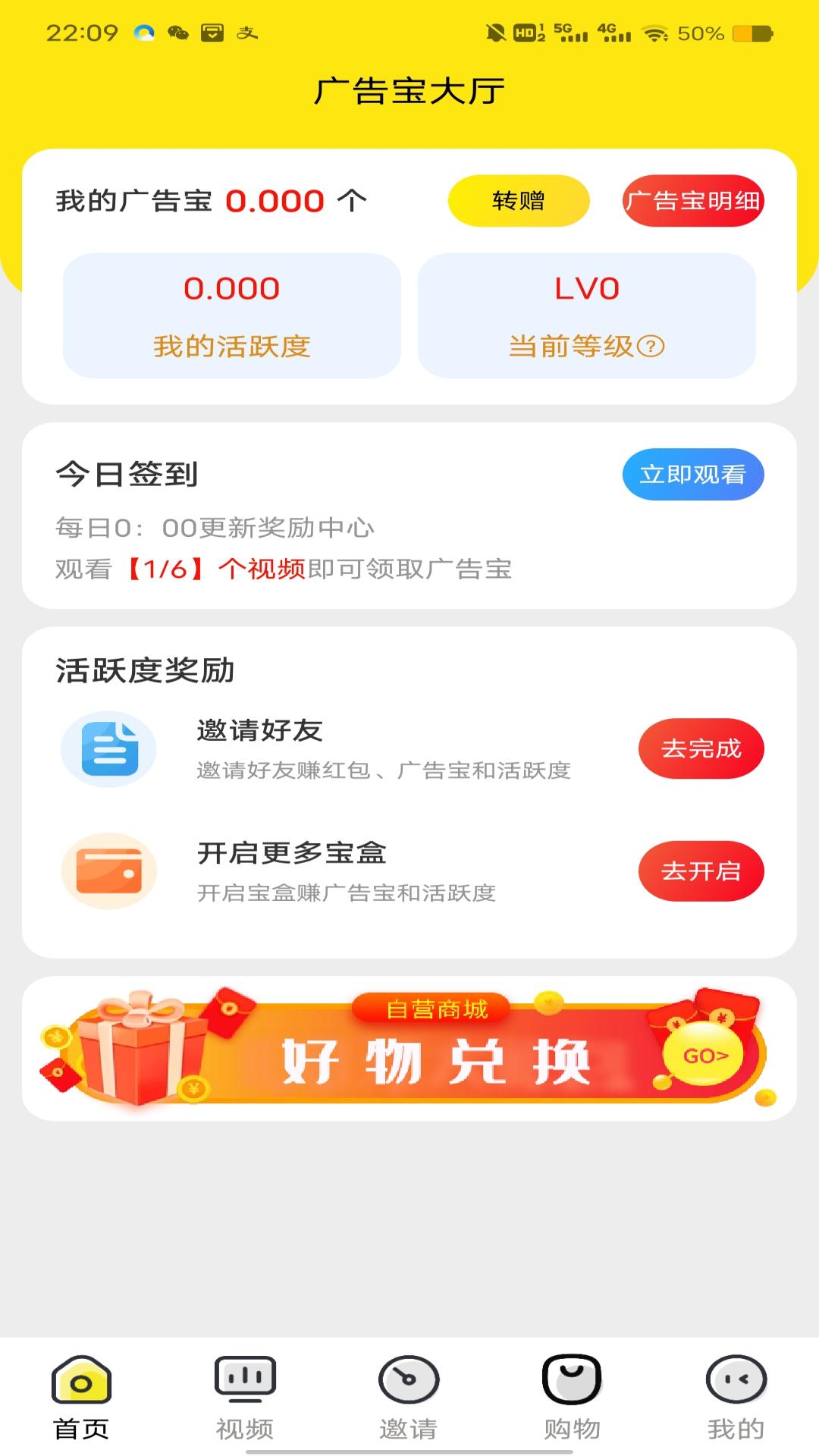Click 去开启 to open more treasure boxes
The width and height of the screenshot is (819, 1456).
click(701, 871)
